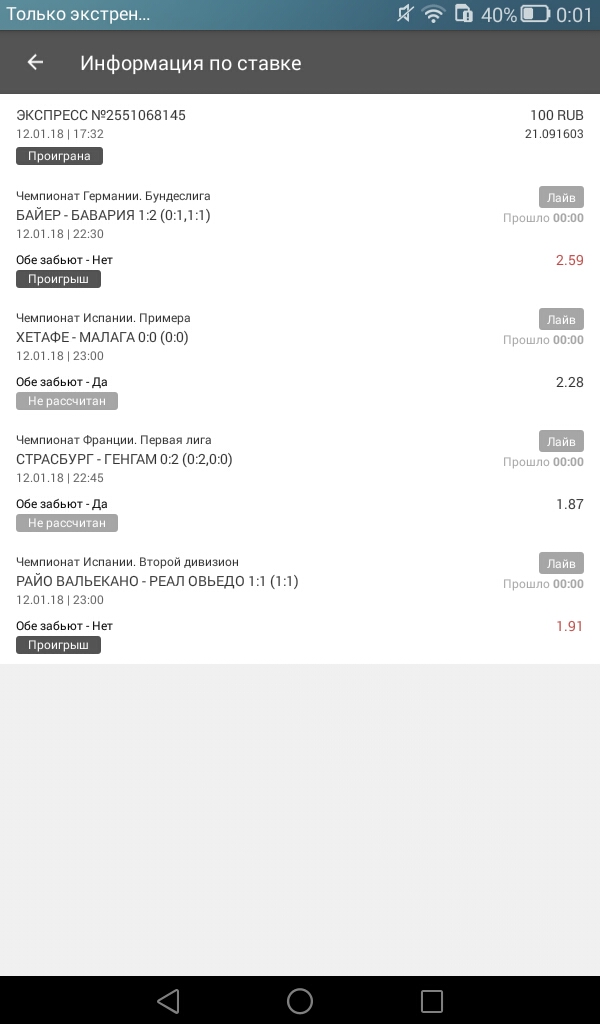This screenshot has width=600, height=1024.
Task: Tap the system home button
Action: pos(300,1000)
